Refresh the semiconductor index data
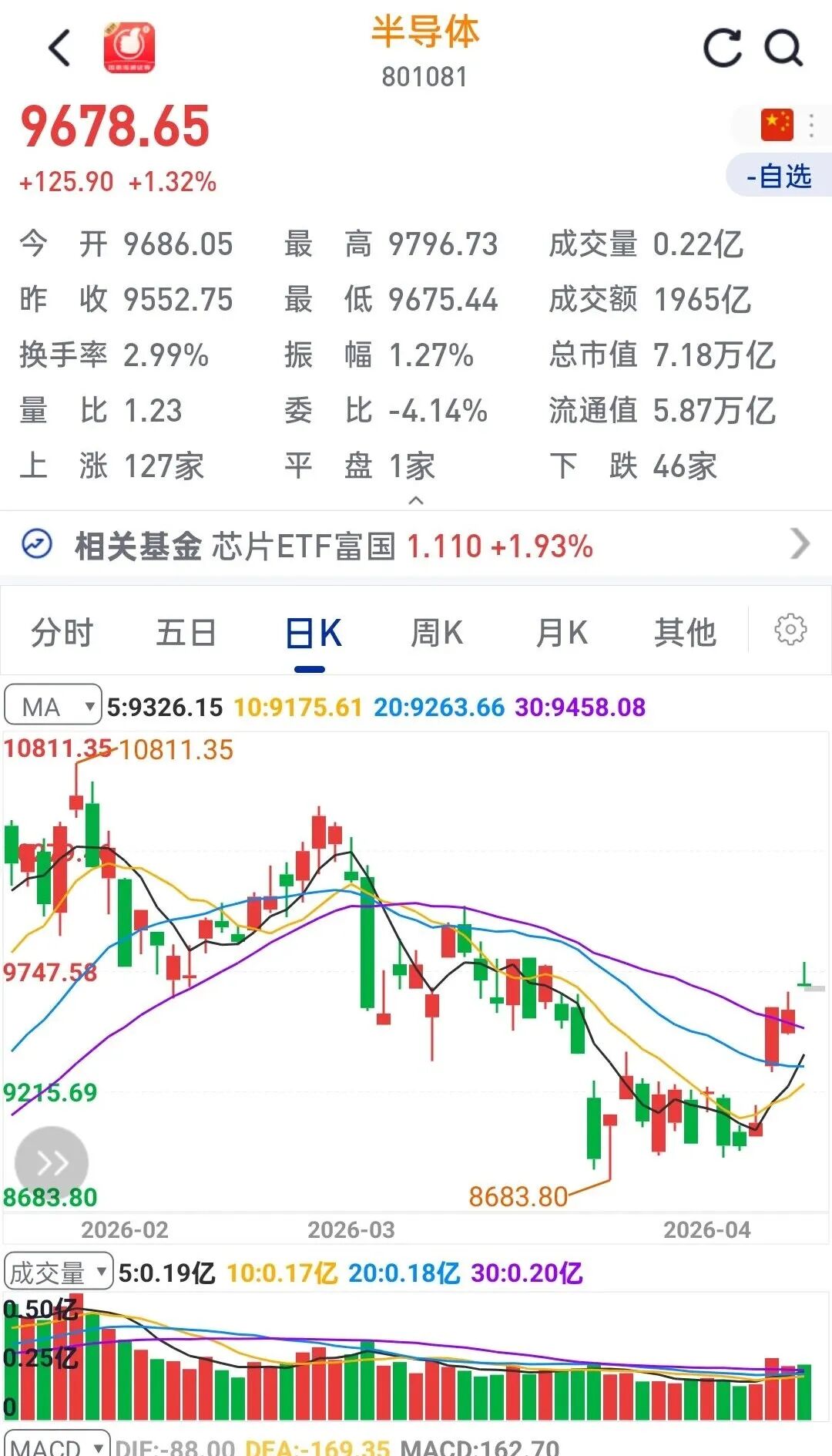The width and height of the screenshot is (832, 1456). tap(723, 48)
